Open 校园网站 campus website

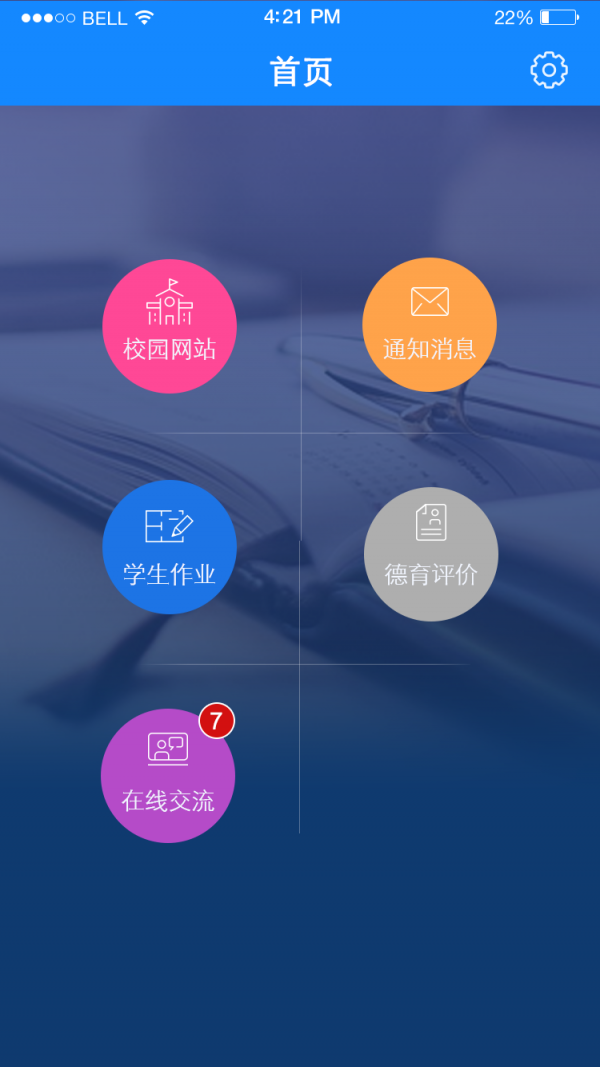click(x=169, y=326)
